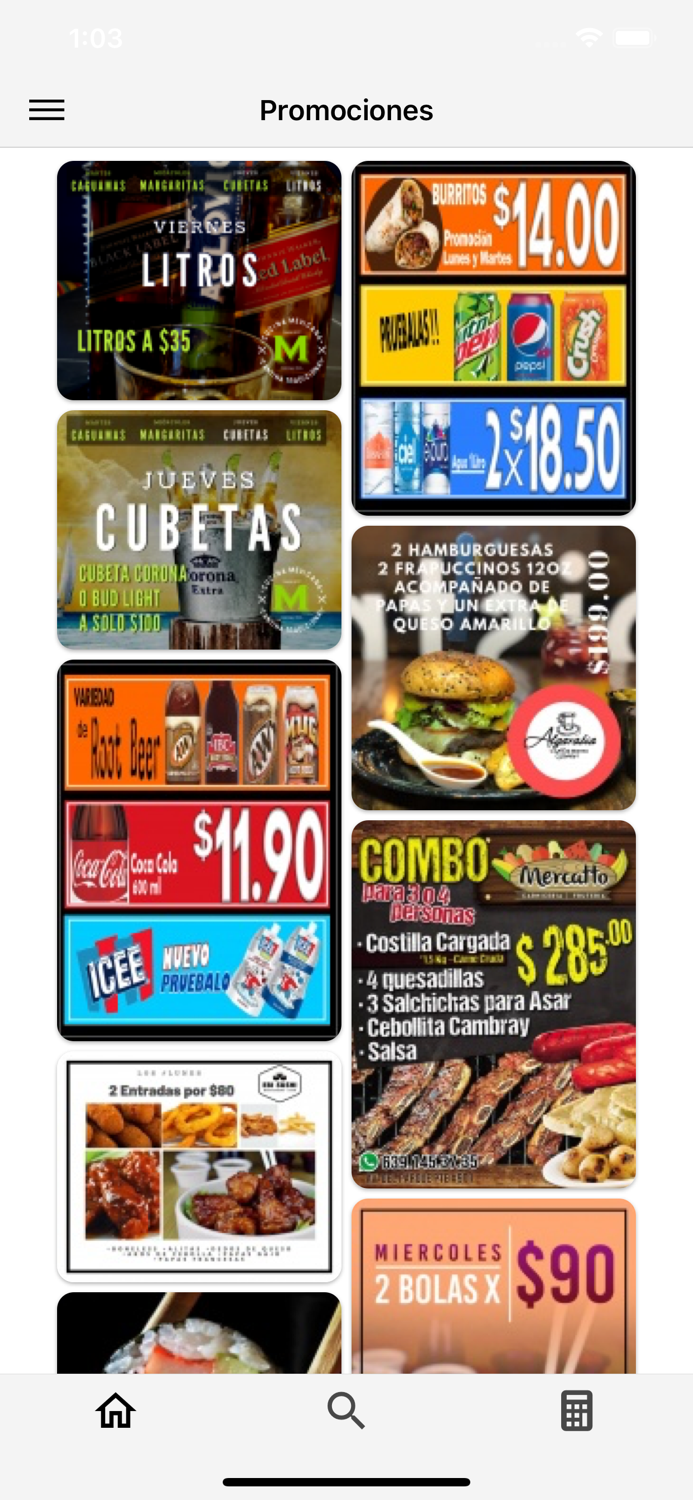The image size is (693, 1500).
Task: Select the Root Beer and Coca Cola $11.90 promo
Action: point(199,850)
